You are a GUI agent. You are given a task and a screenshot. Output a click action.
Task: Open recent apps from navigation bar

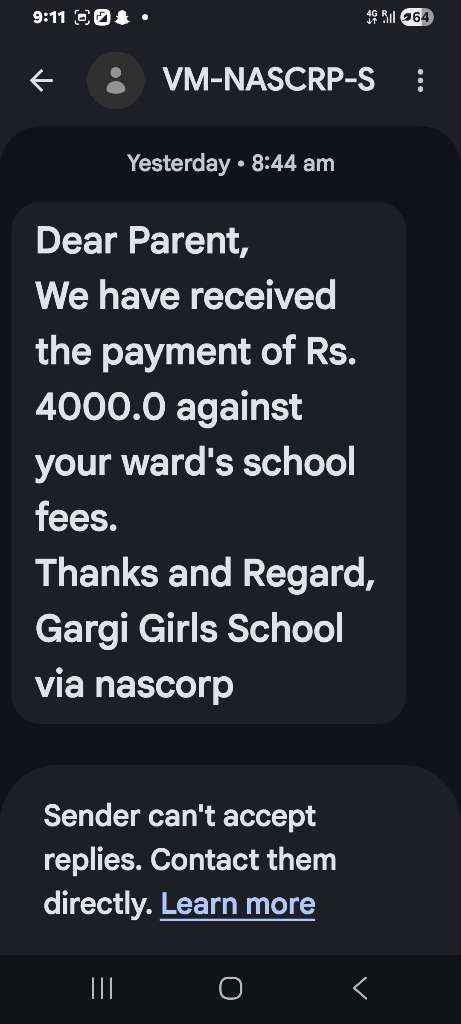pos(102,988)
